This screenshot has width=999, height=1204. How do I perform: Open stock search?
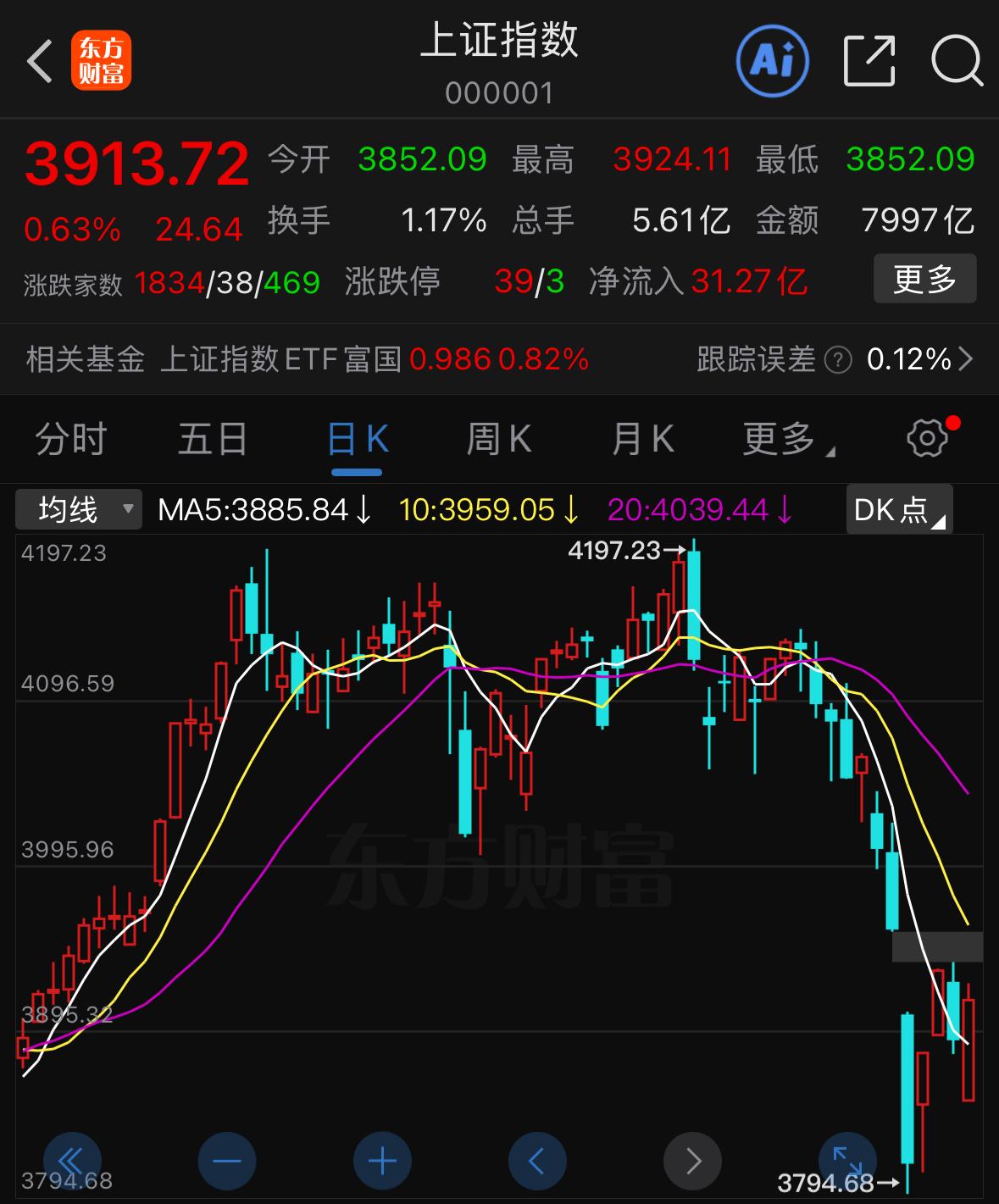[x=956, y=60]
